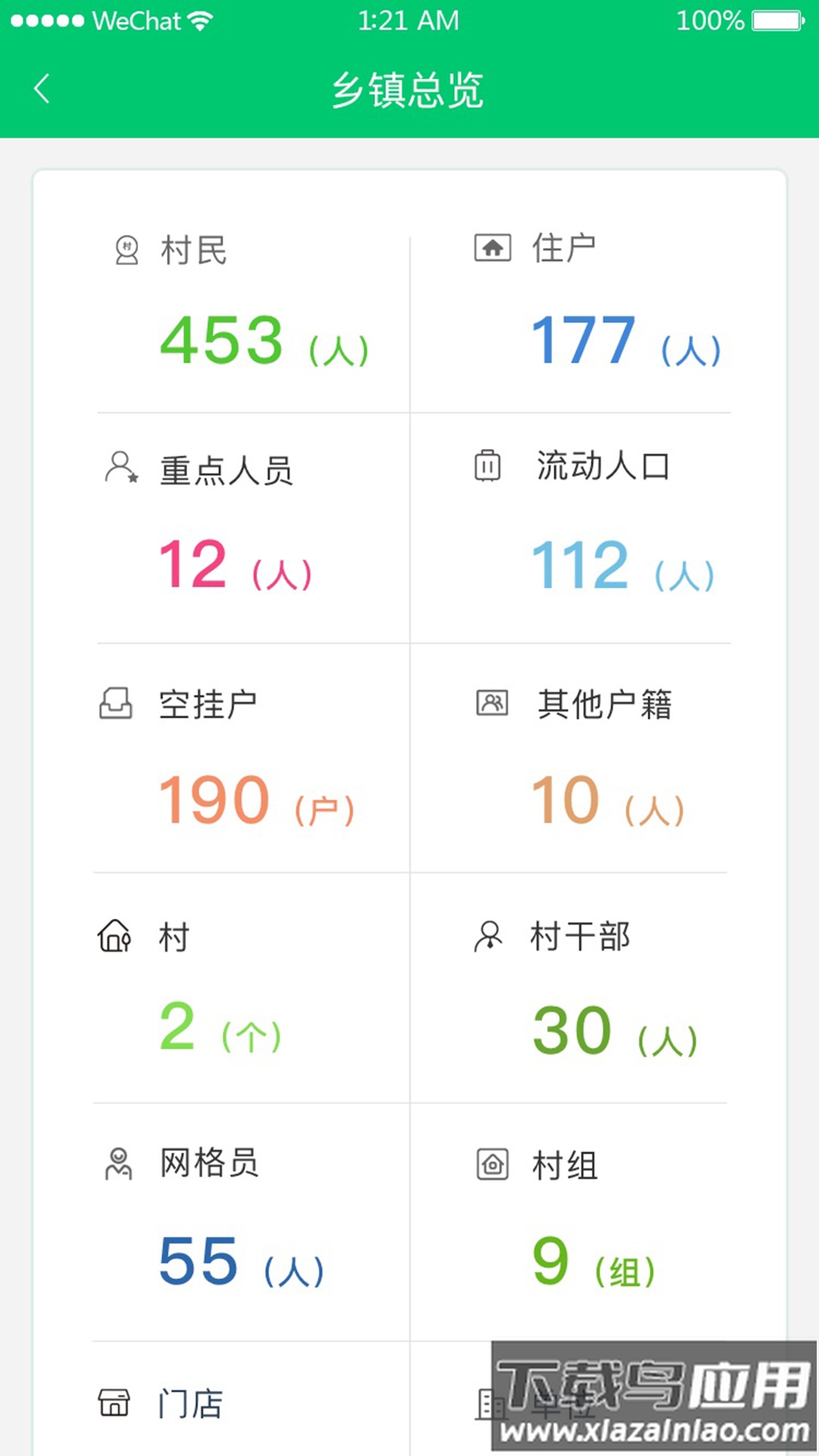Select the 其他户籍 group photo icon

(x=491, y=703)
